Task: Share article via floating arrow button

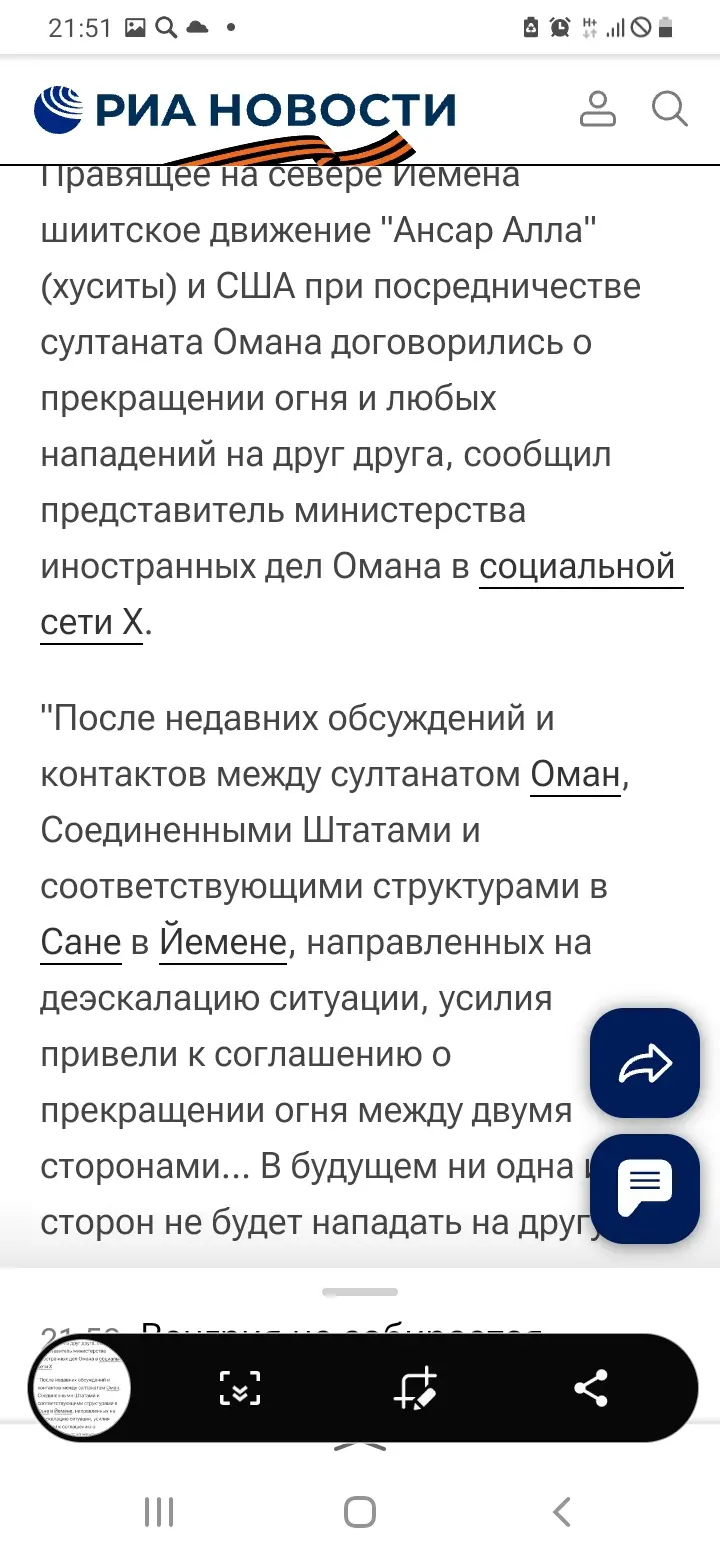Action: [x=645, y=1063]
